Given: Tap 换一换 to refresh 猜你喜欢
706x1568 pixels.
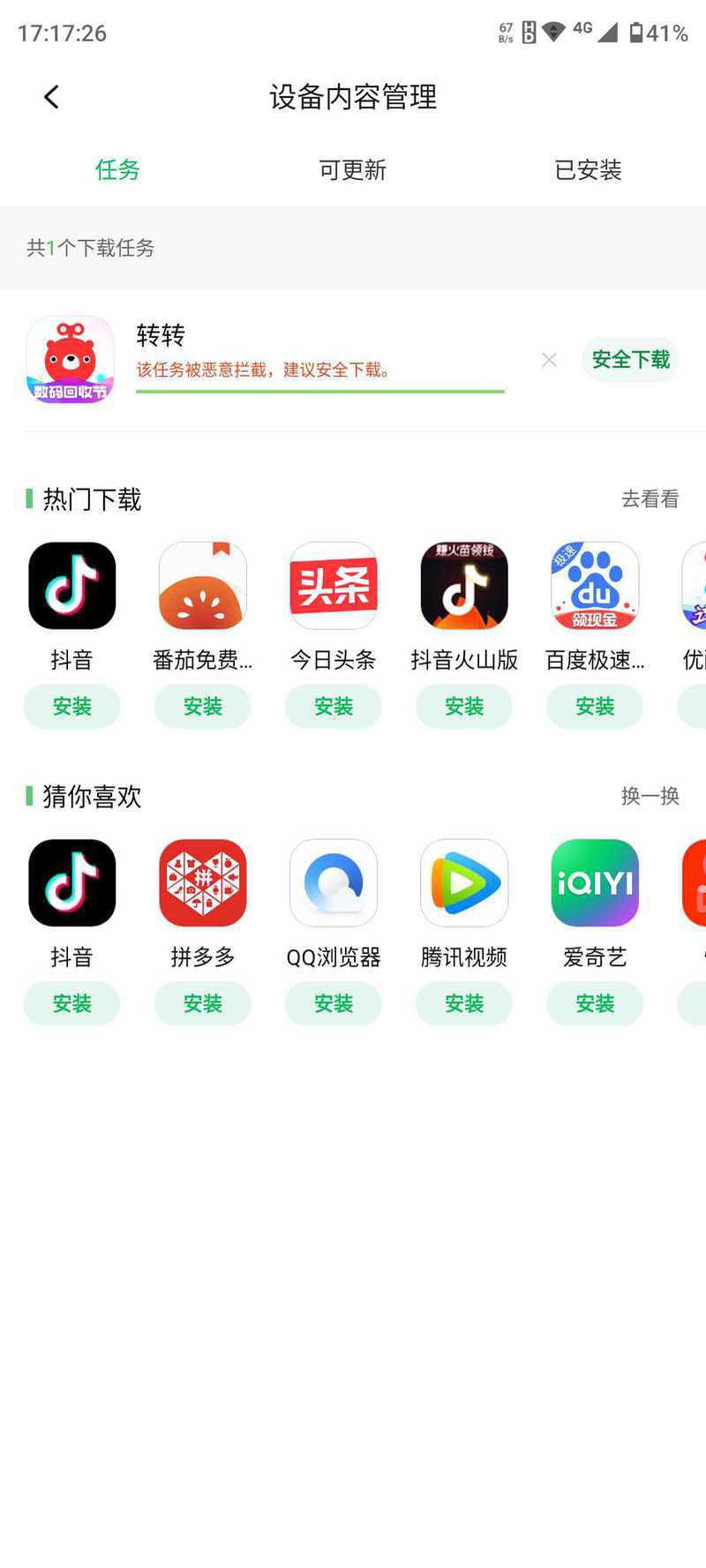Looking at the screenshot, I should point(650,796).
